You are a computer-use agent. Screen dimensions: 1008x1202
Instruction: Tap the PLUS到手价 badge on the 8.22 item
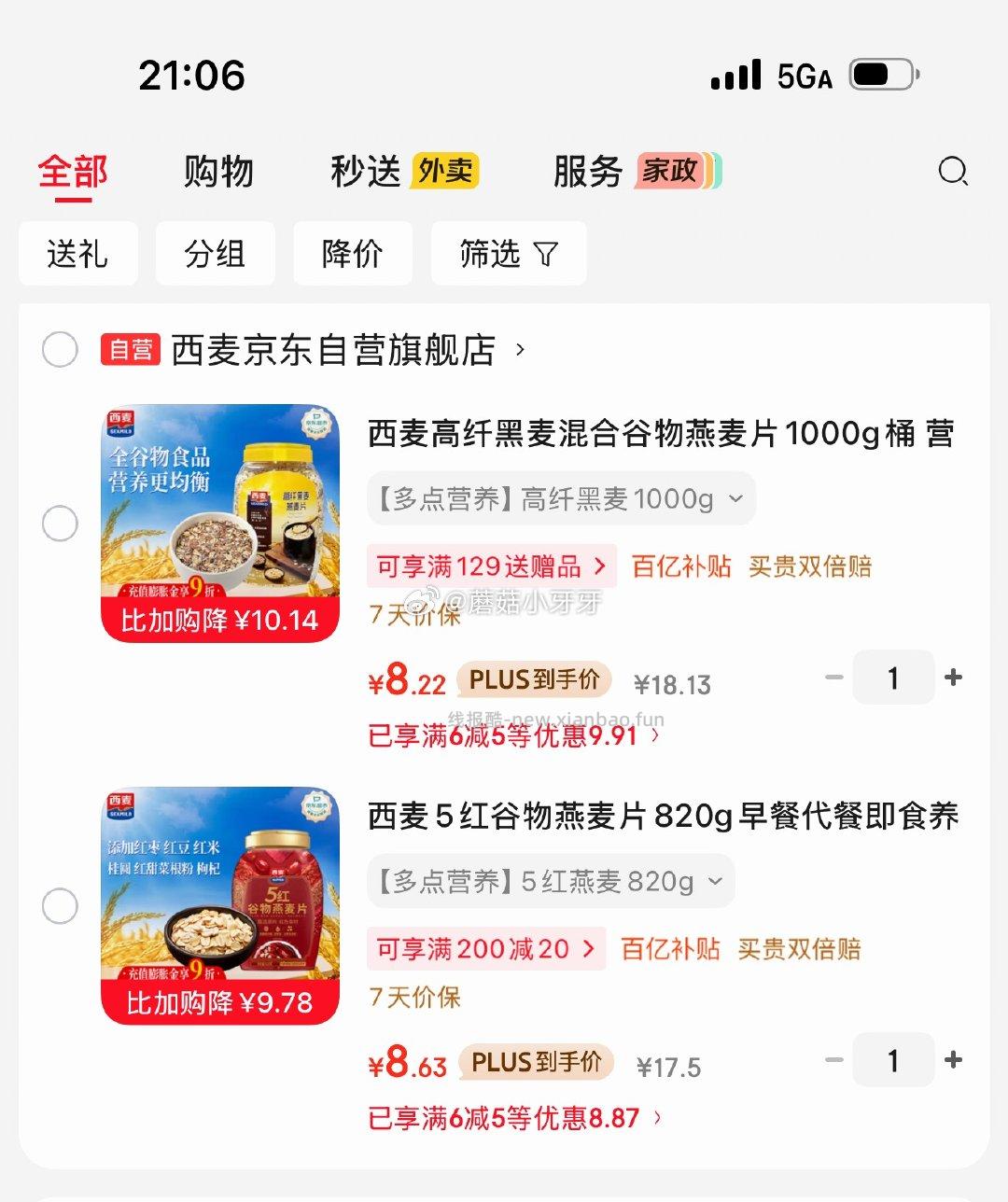[532, 679]
